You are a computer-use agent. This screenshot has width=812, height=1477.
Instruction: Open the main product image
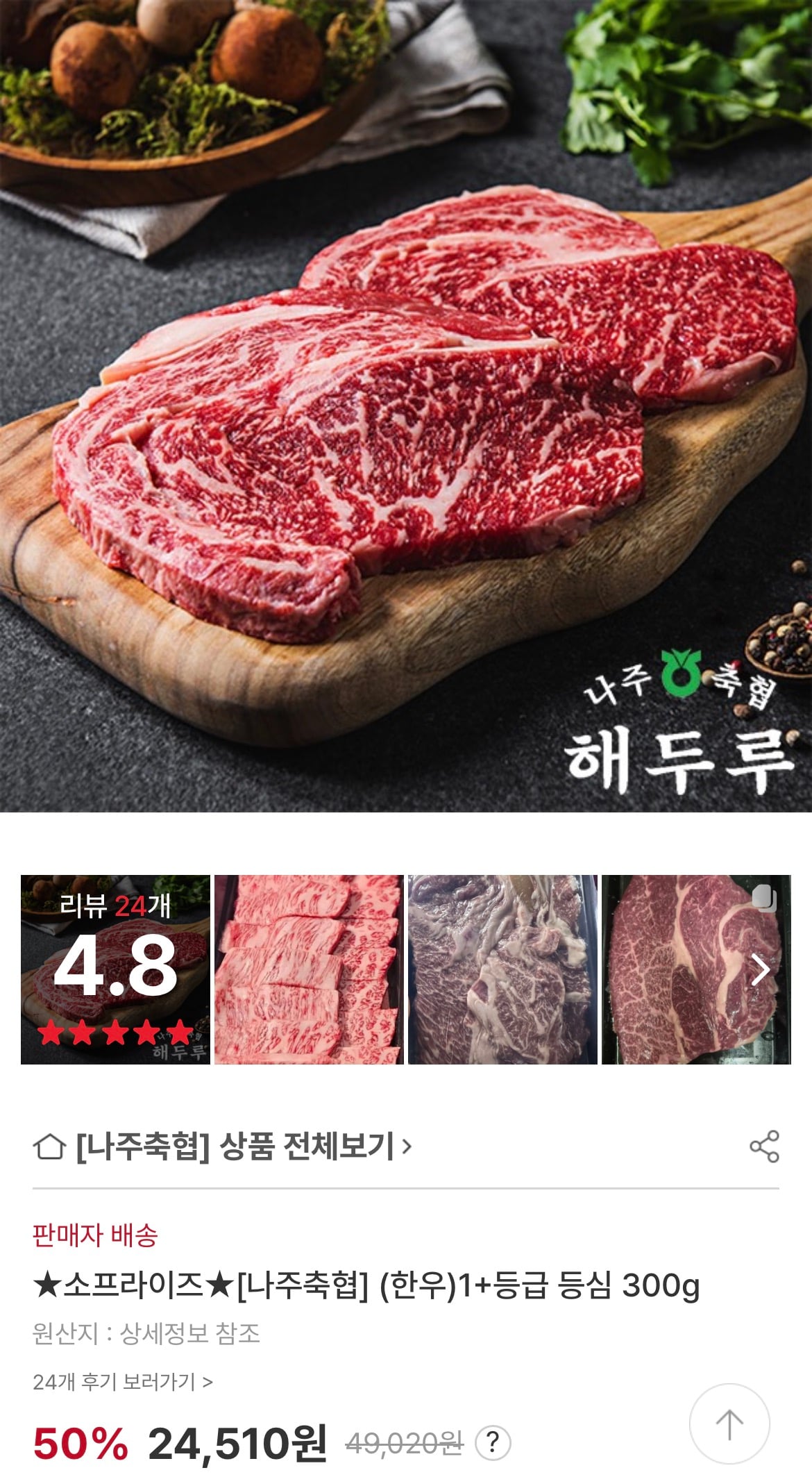click(x=406, y=406)
